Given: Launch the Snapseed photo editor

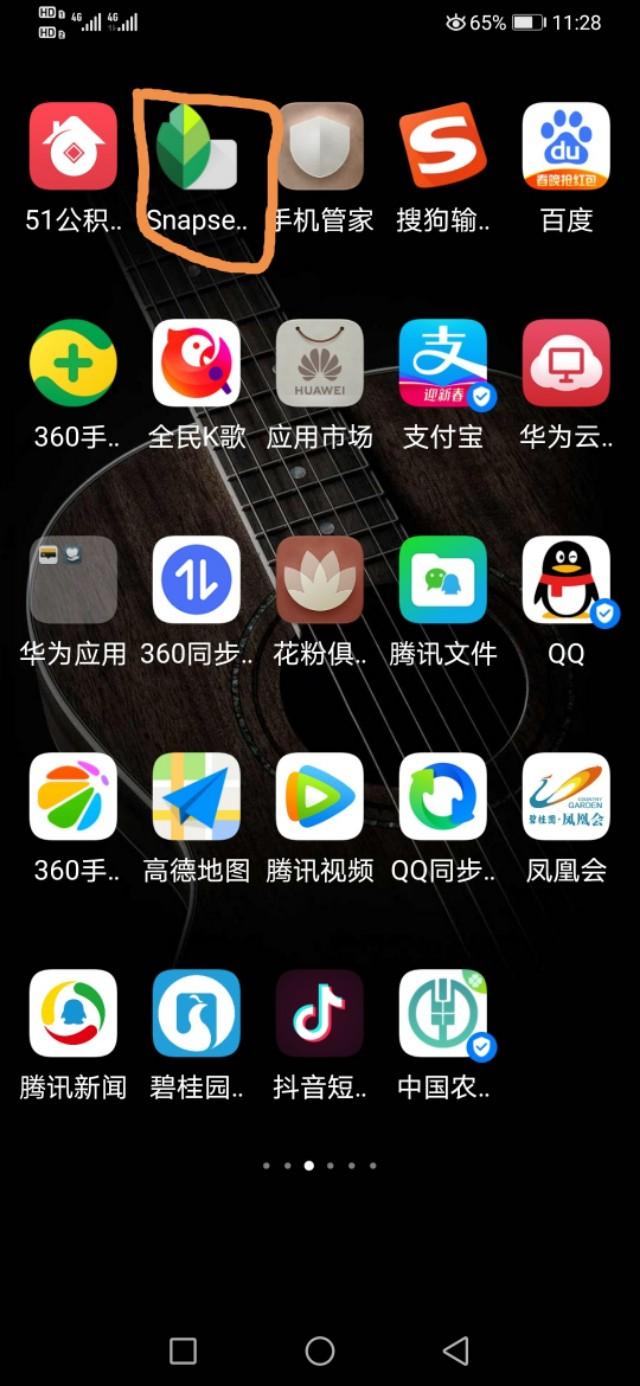Looking at the screenshot, I should pos(197,147).
